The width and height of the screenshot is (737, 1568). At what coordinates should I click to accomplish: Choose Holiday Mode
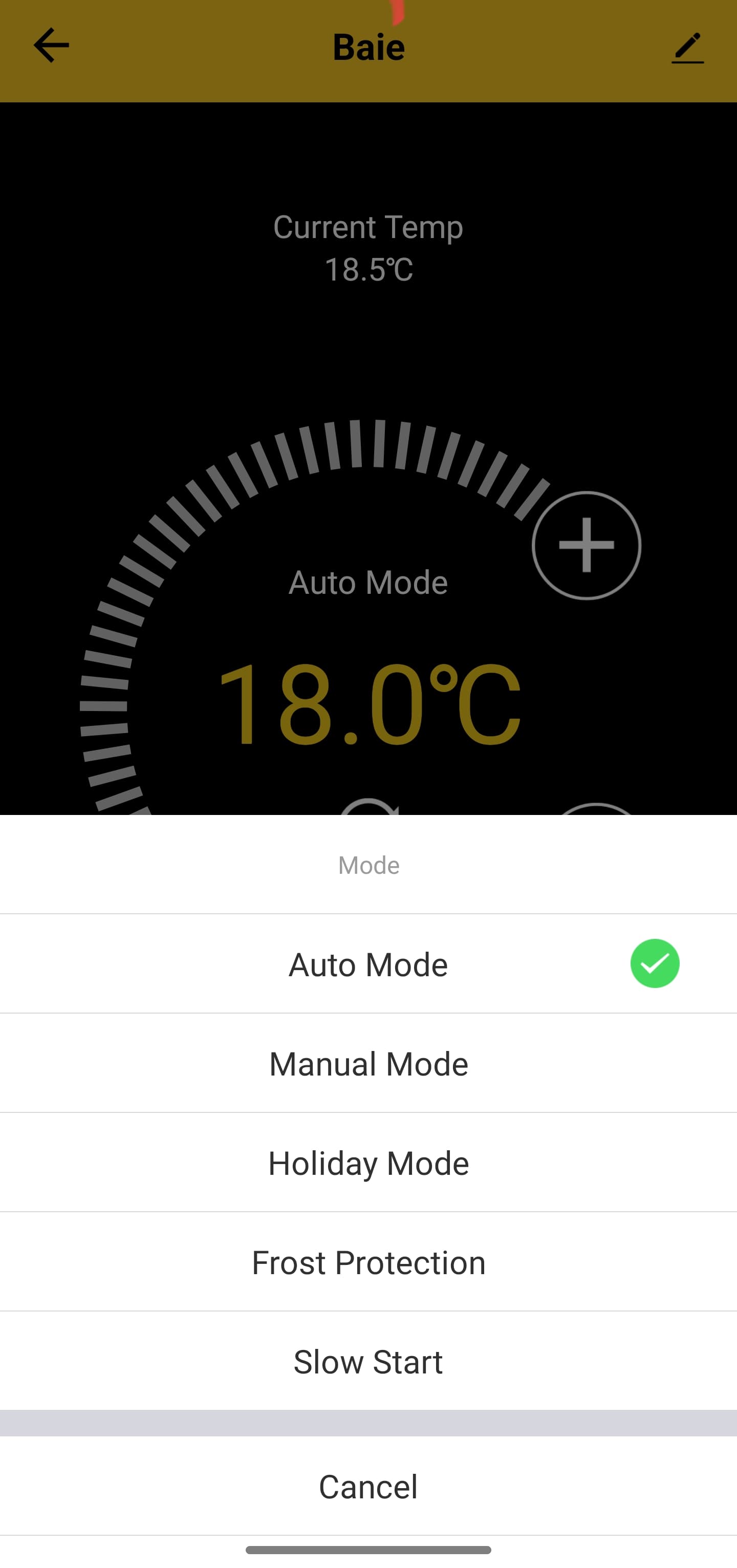point(368,1163)
